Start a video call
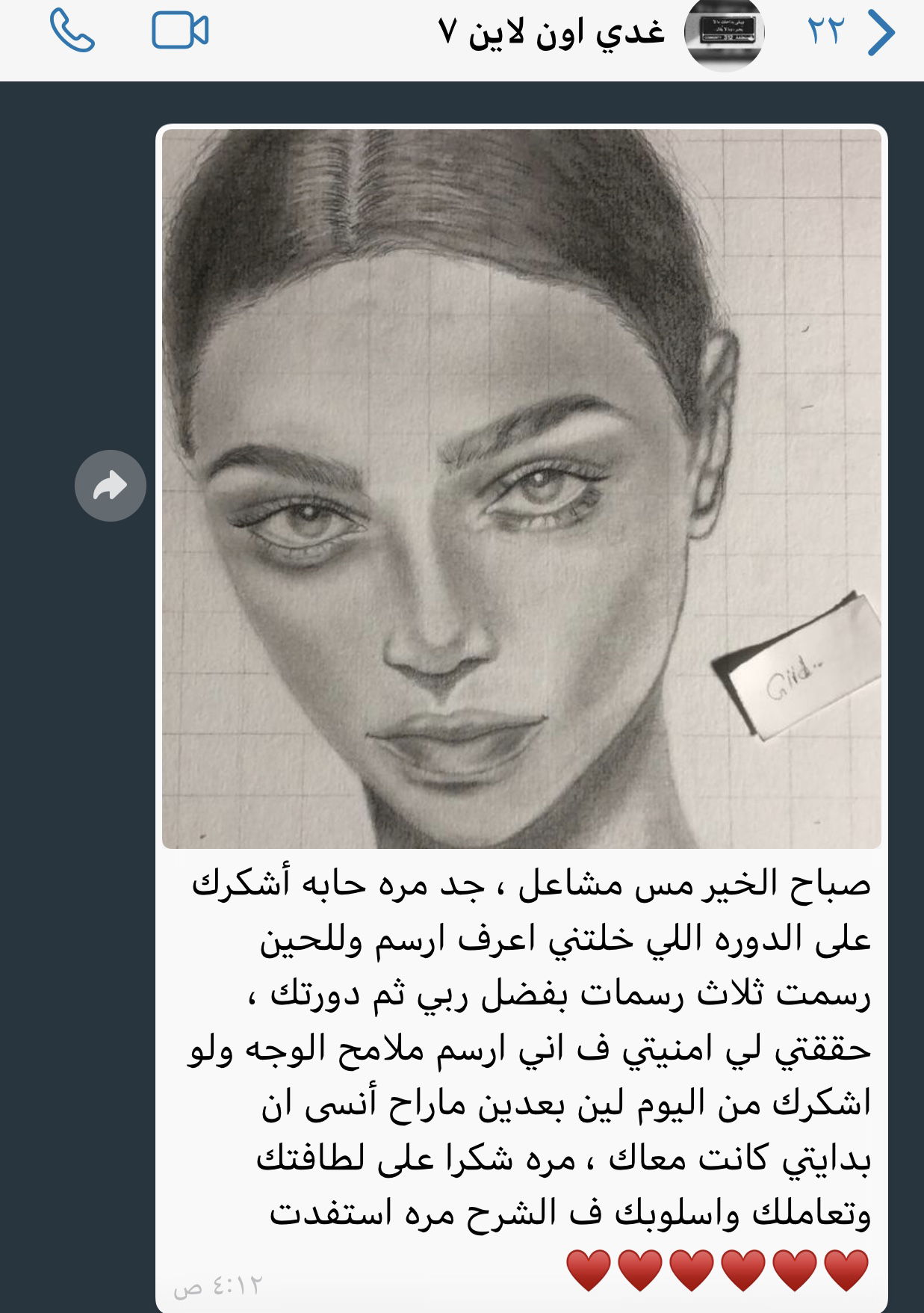Viewport: 924px width, 1313px height. pos(180,31)
